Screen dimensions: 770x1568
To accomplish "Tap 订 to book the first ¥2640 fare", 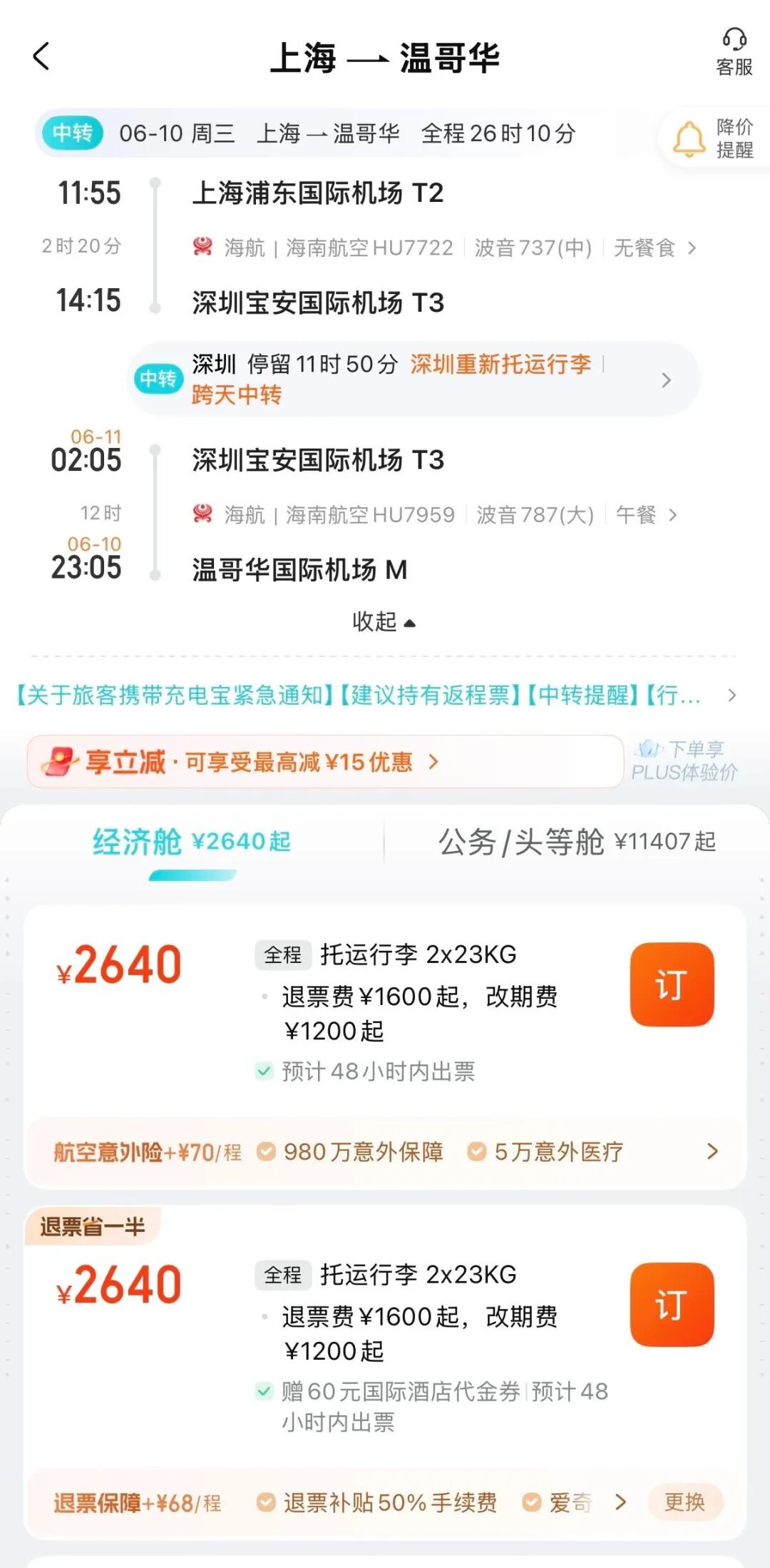I will pyautogui.click(x=671, y=983).
